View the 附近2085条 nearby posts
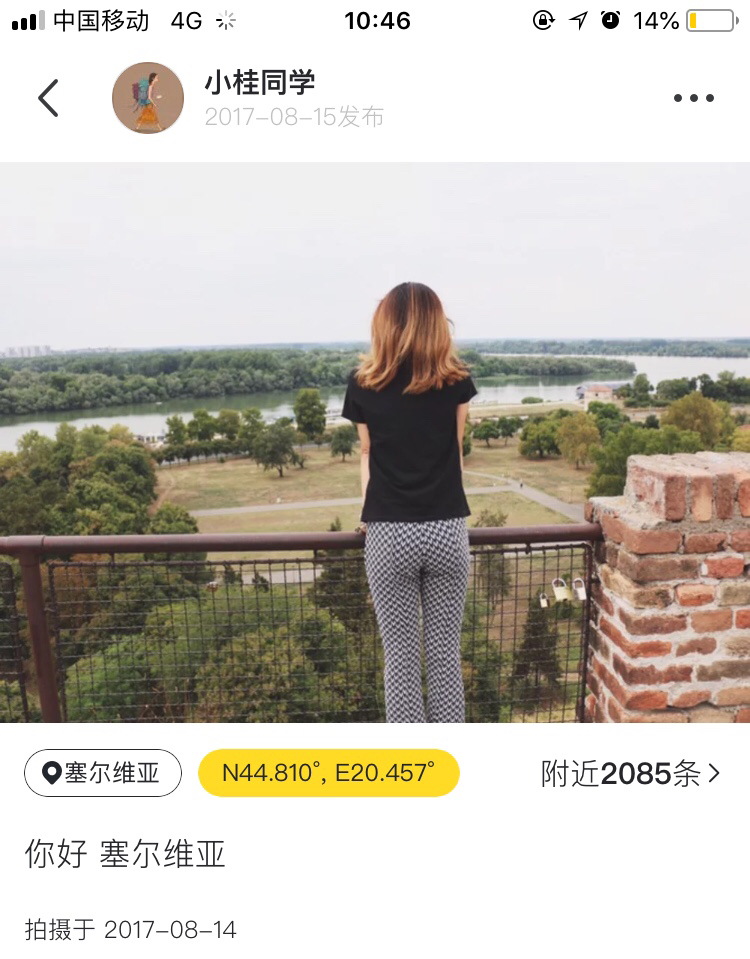 click(630, 773)
